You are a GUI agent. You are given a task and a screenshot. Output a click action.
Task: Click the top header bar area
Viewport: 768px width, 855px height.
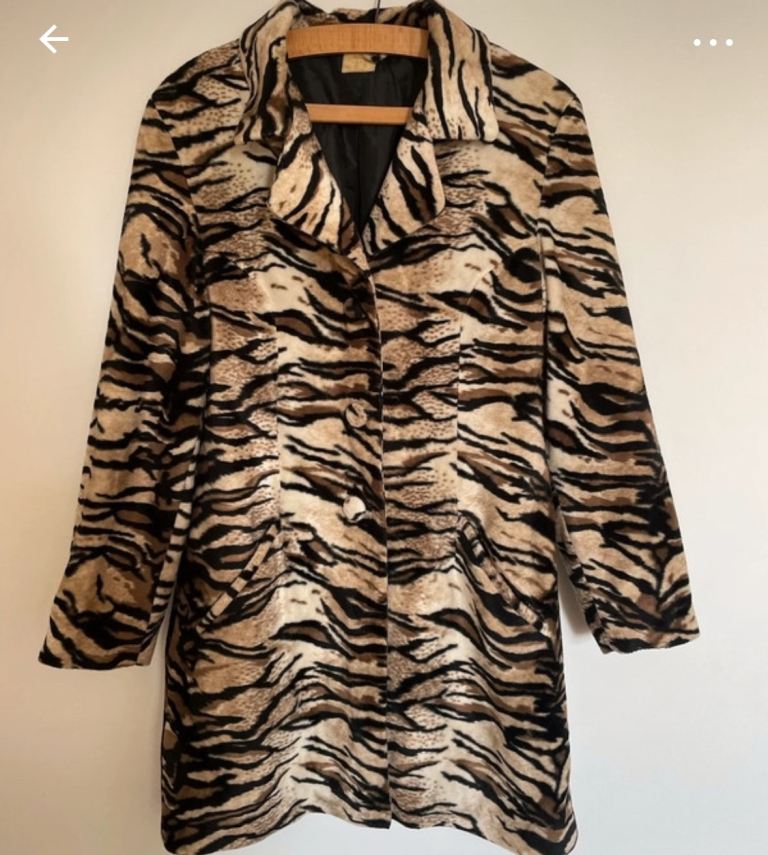[x=384, y=40]
